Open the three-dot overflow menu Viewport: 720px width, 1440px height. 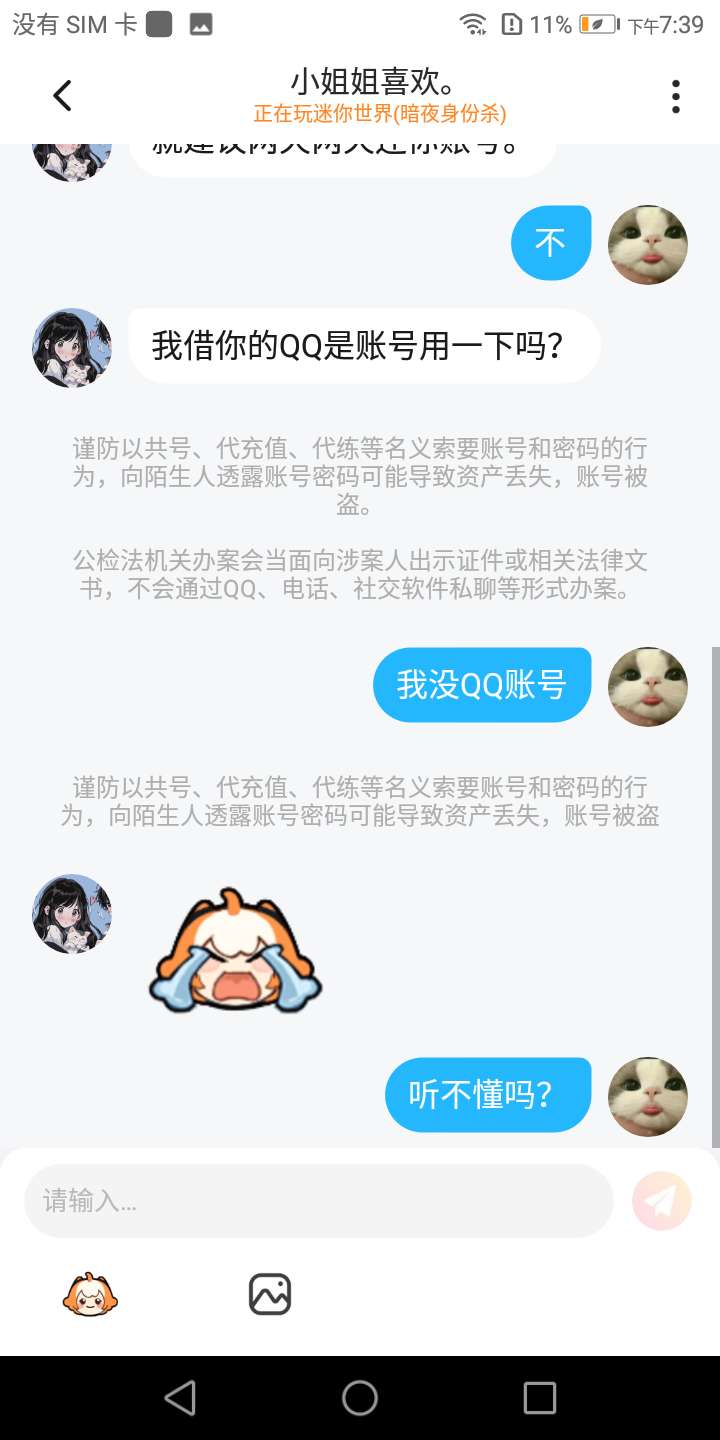click(676, 96)
